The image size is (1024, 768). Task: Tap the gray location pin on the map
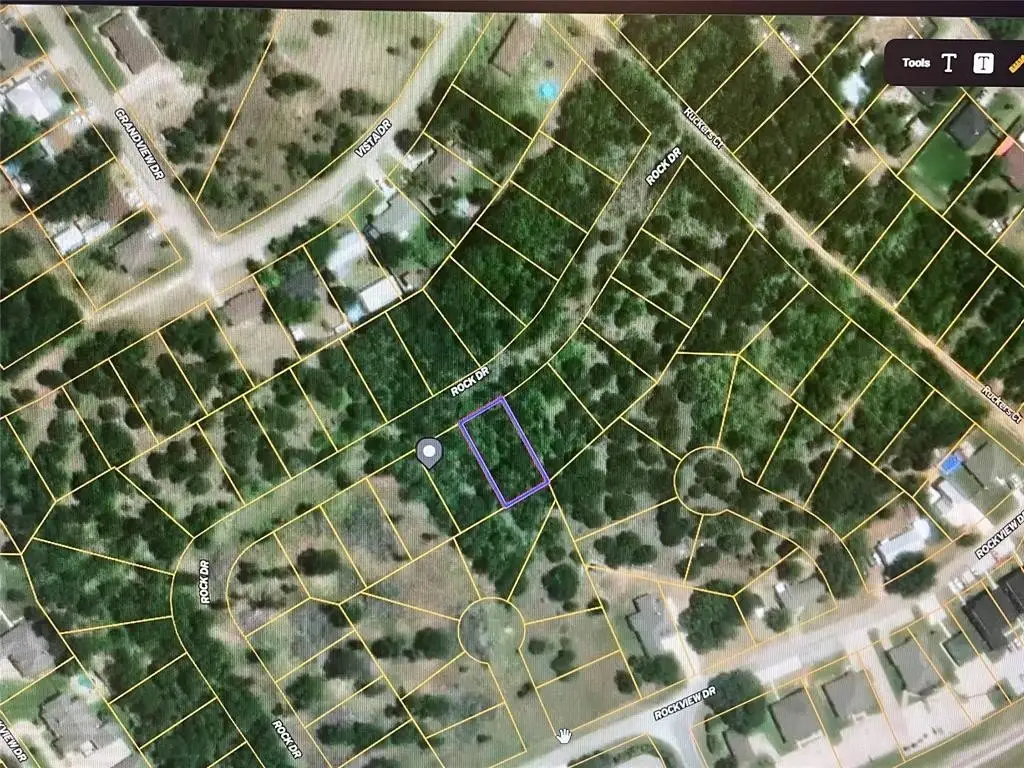[430, 453]
